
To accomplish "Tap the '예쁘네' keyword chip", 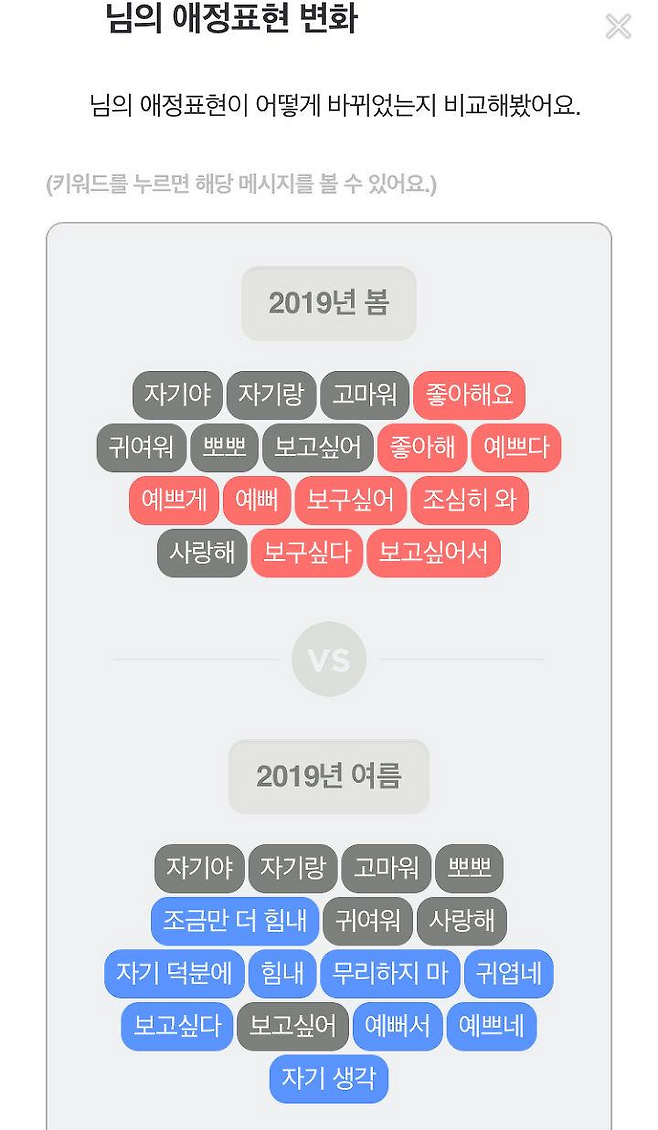I will (x=491, y=1026).
